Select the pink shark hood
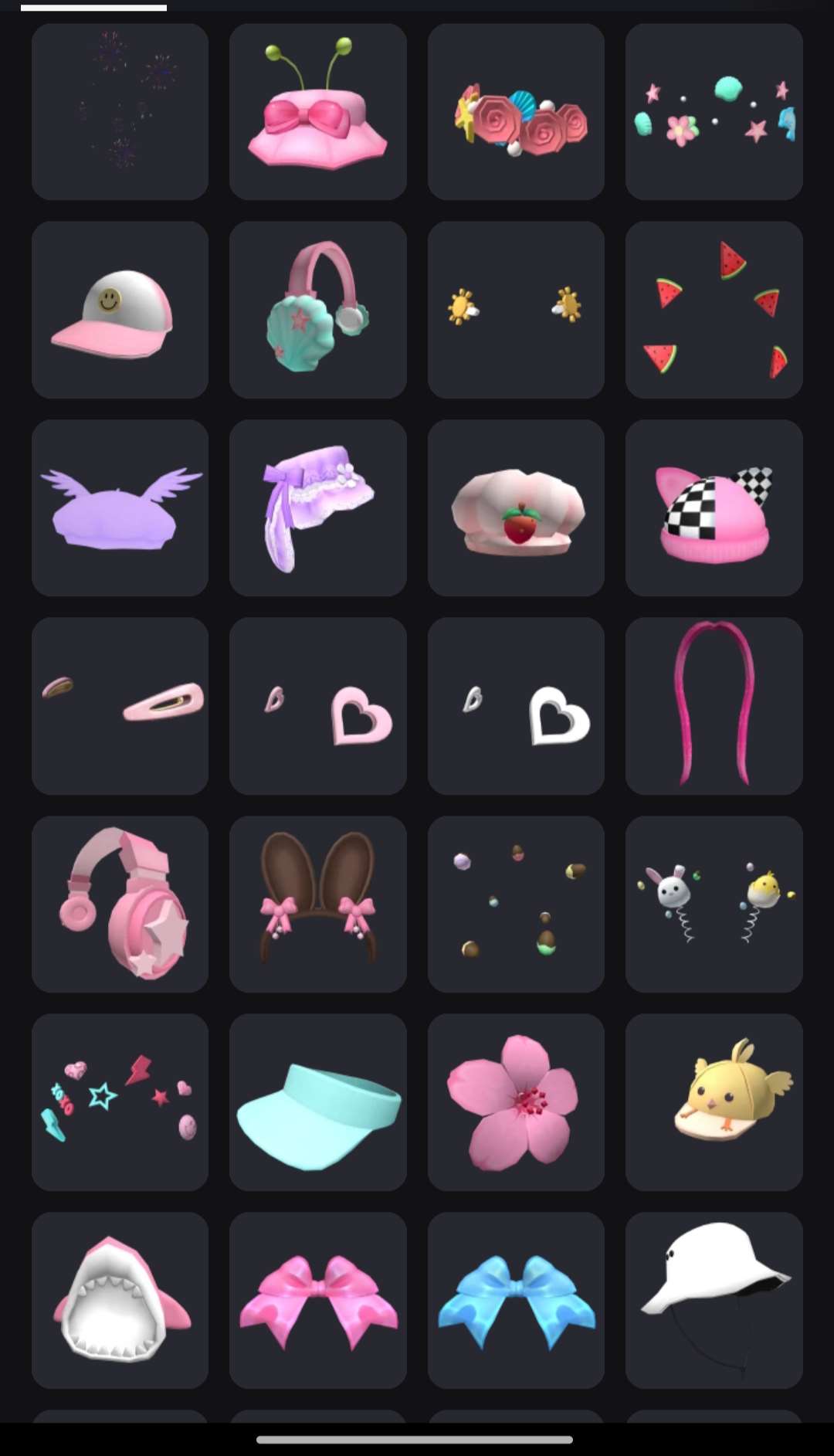The height and width of the screenshot is (1456, 834). (x=120, y=1301)
